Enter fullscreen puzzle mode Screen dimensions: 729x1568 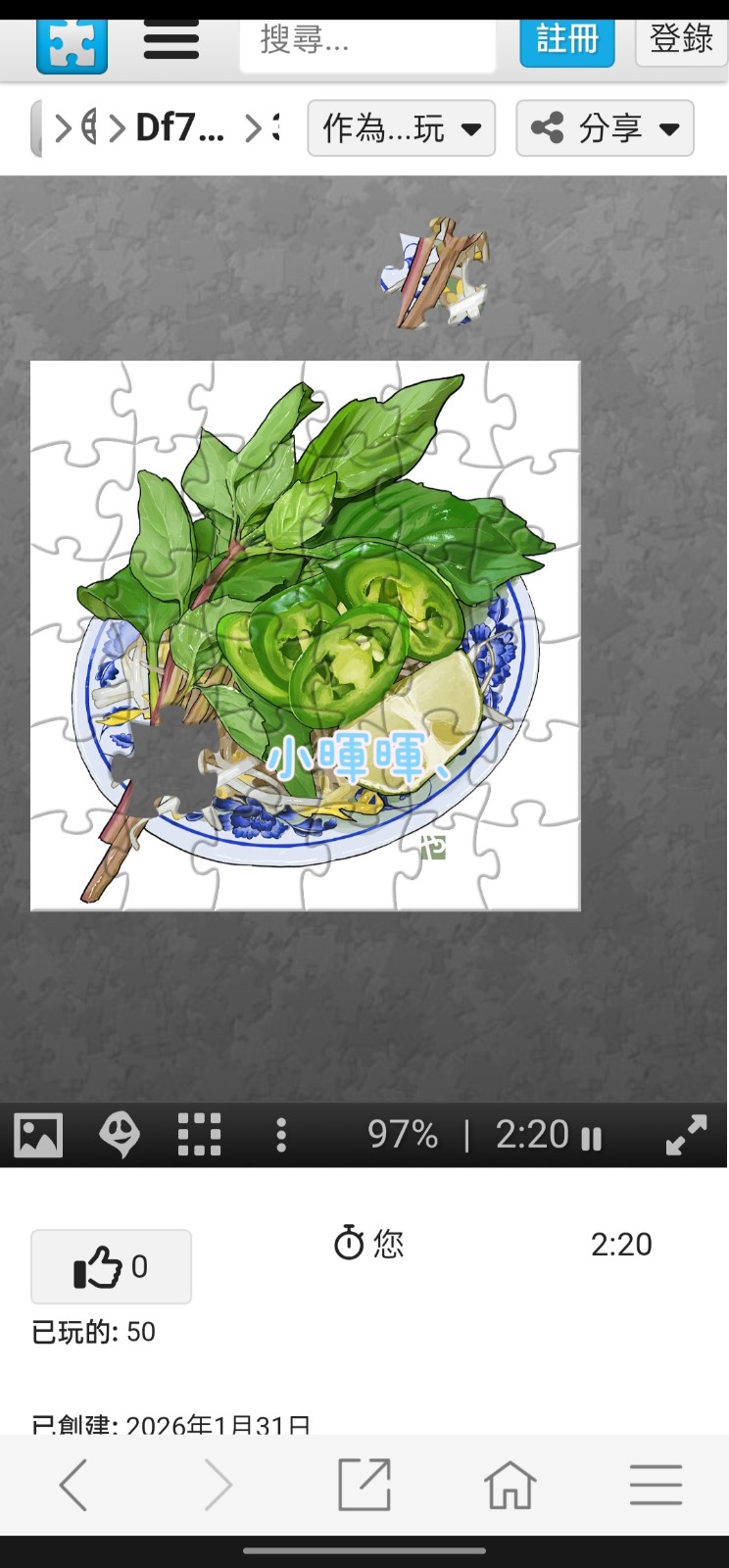click(x=686, y=1135)
